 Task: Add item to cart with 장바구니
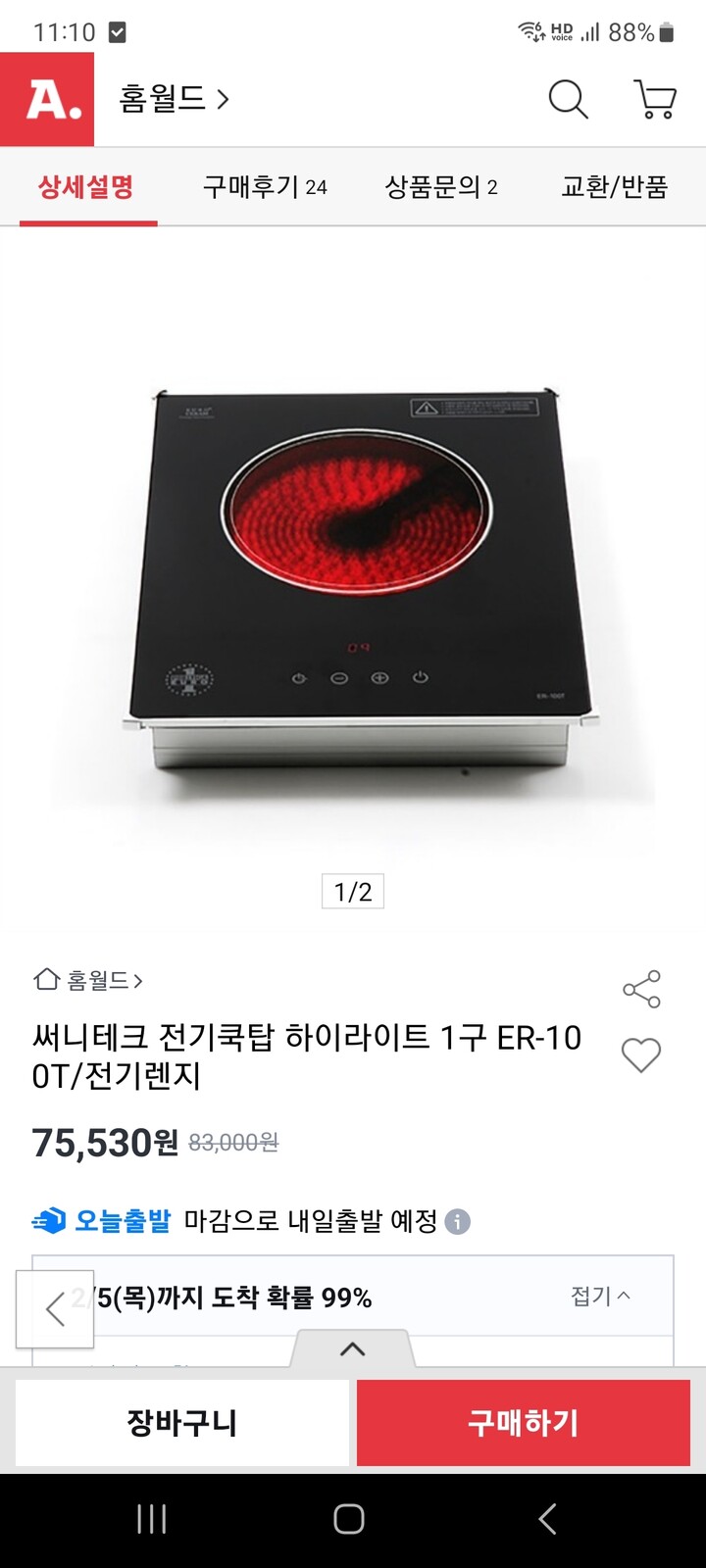pyautogui.click(x=182, y=1422)
